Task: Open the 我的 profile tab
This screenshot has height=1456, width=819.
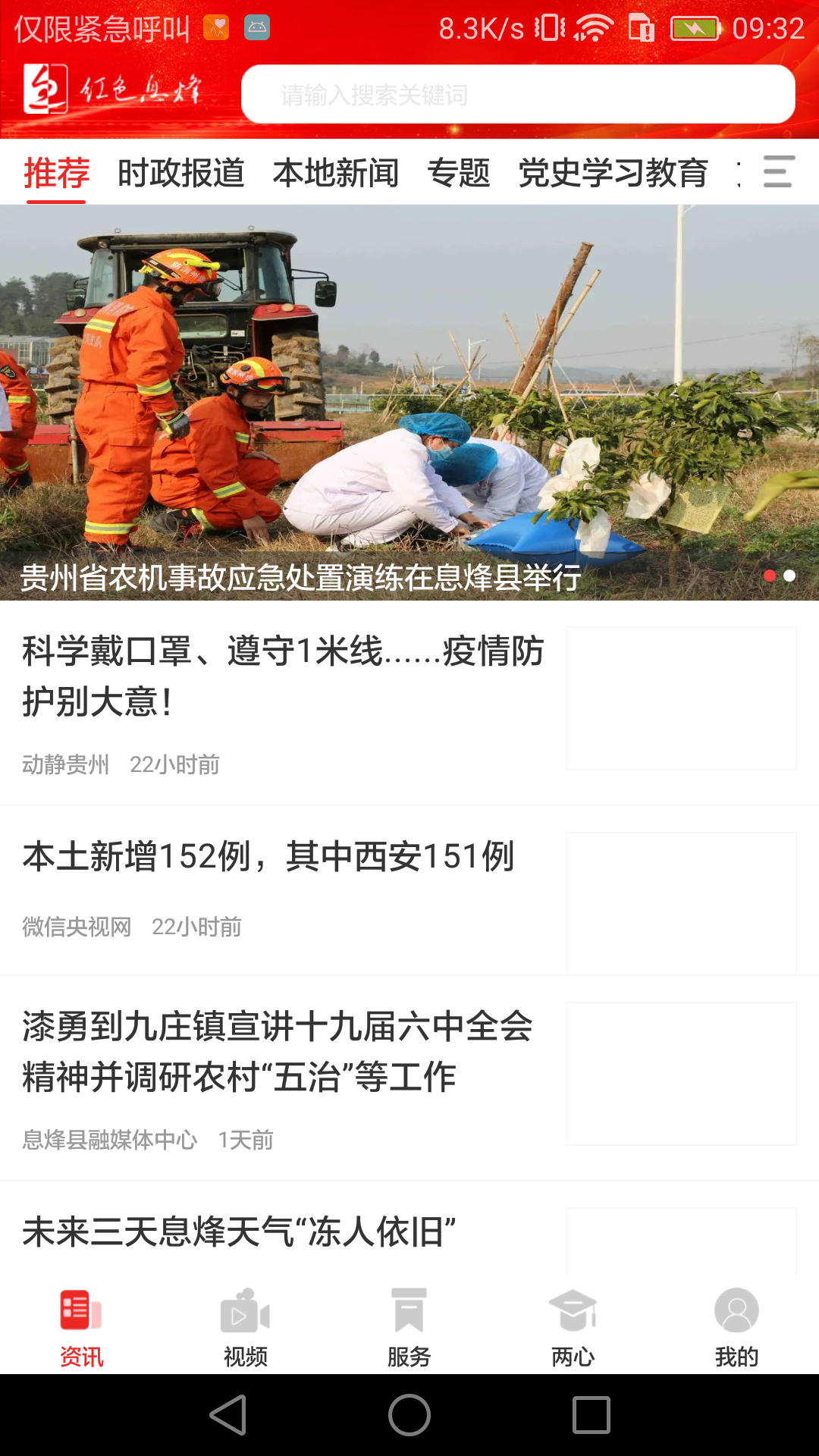Action: point(736,1327)
